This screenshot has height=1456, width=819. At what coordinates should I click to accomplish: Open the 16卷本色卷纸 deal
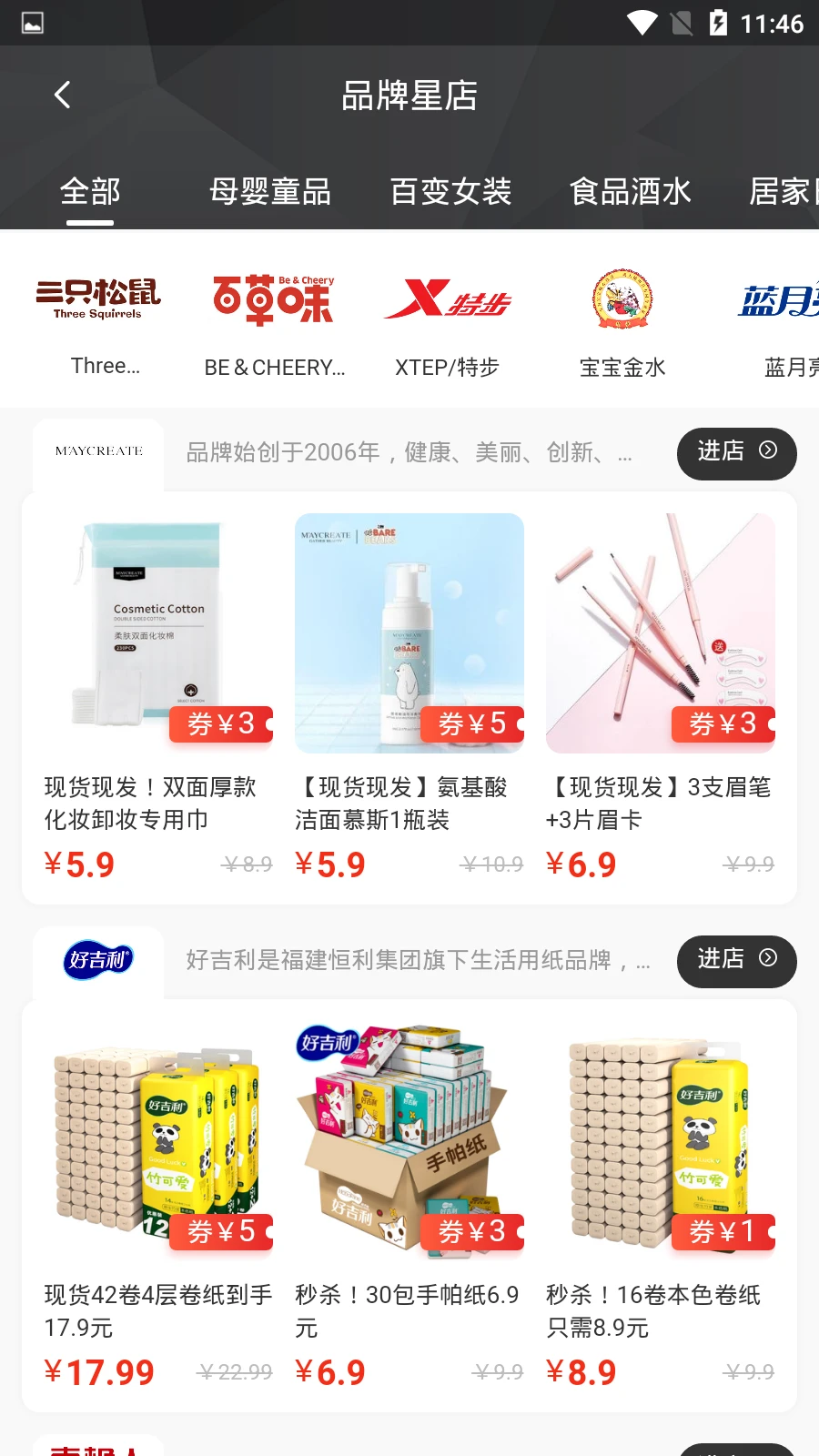(660, 1201)
